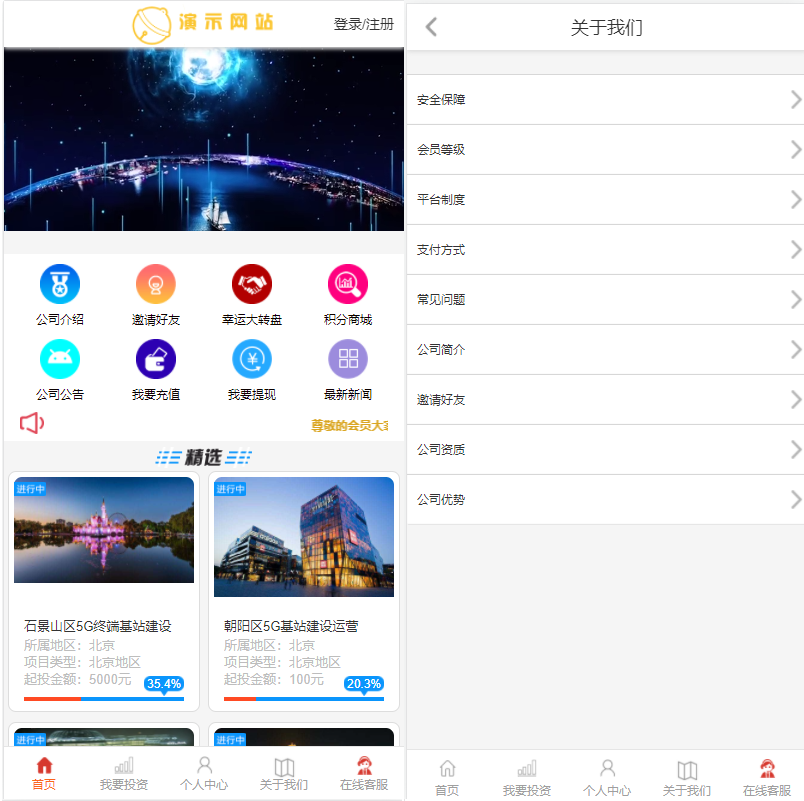Image resolution: width=804 pixels, height=801 pixels.
Task: Open the 公司资质 row
Action: click(605, 450)
